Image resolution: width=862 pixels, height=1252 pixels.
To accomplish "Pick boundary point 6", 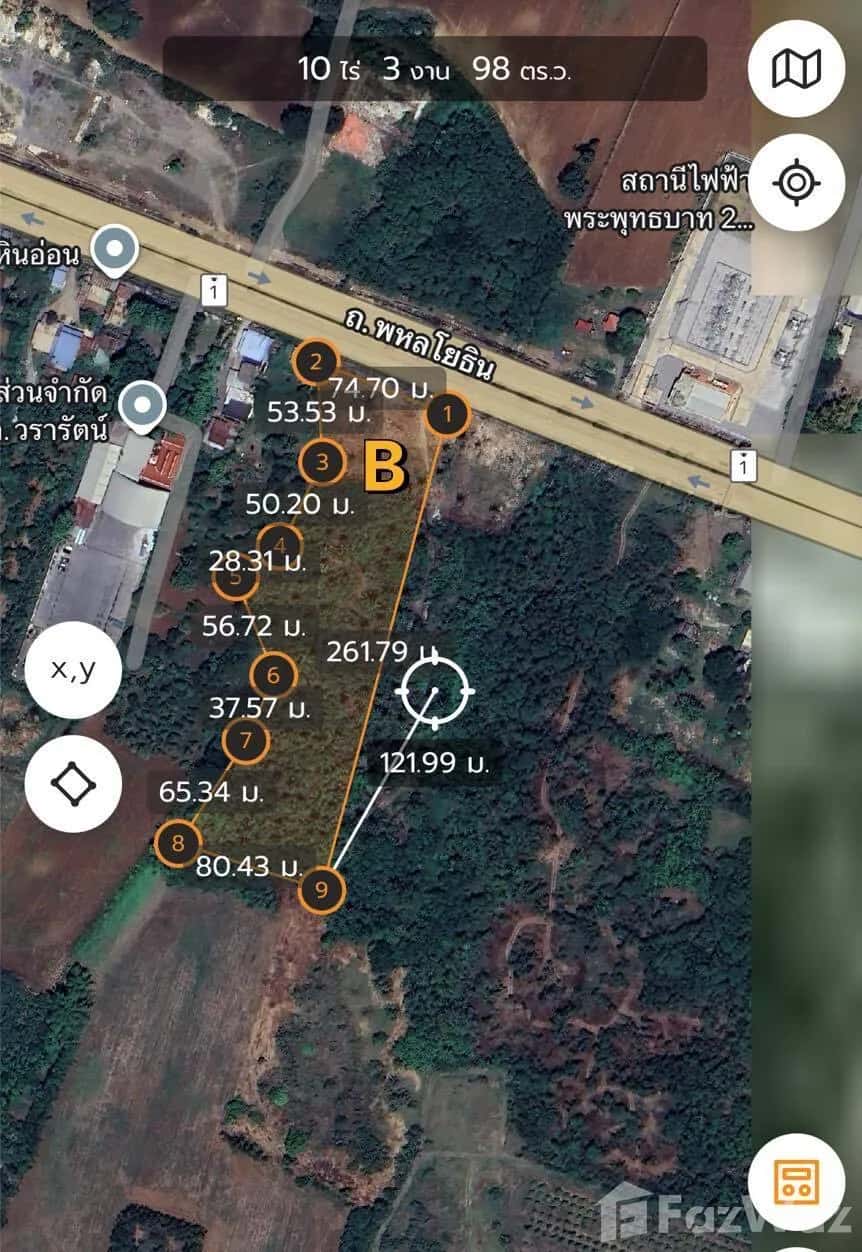I will tap(274, 674).
